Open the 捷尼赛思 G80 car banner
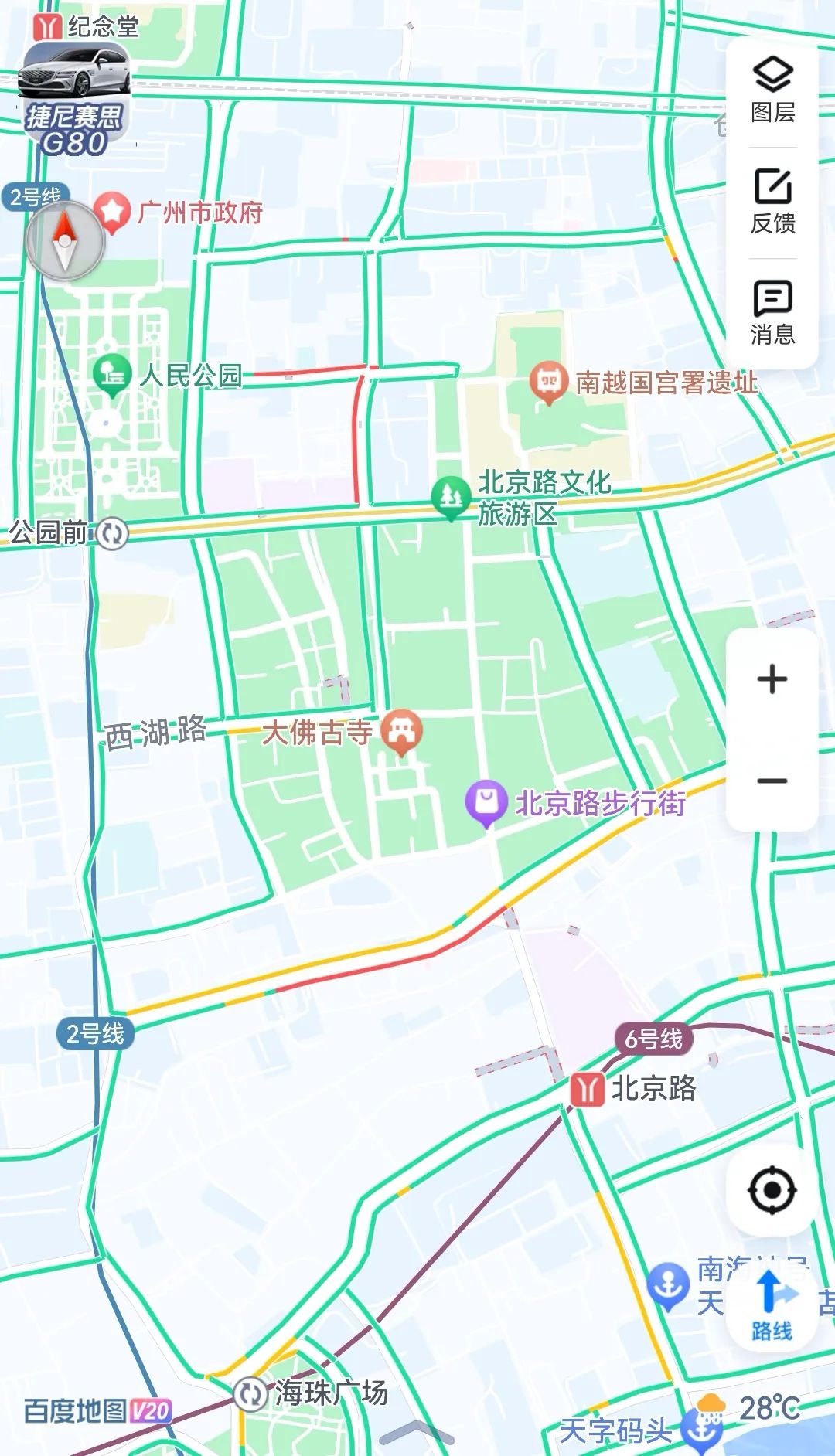 point(73,100)
